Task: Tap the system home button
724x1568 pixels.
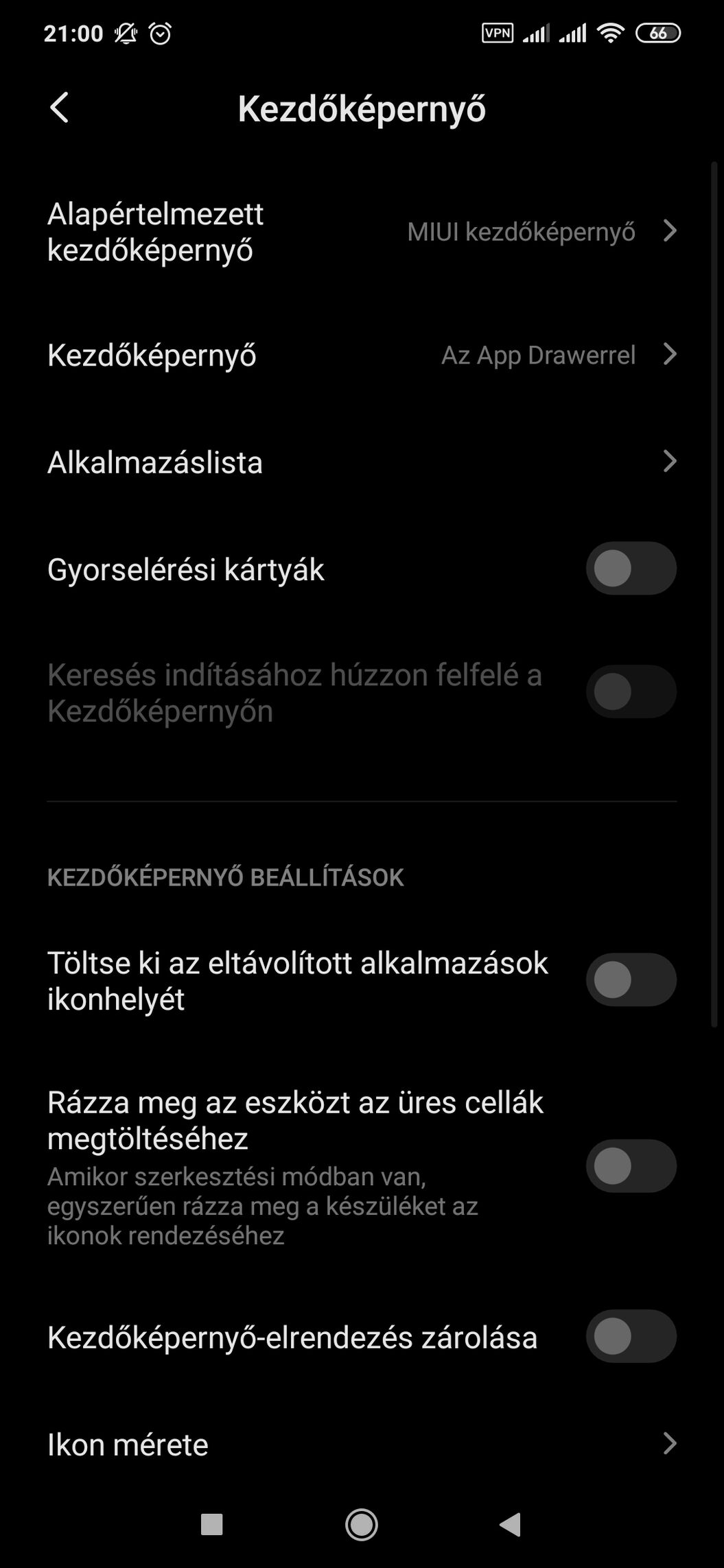Action: click(x=362, y=1525)
